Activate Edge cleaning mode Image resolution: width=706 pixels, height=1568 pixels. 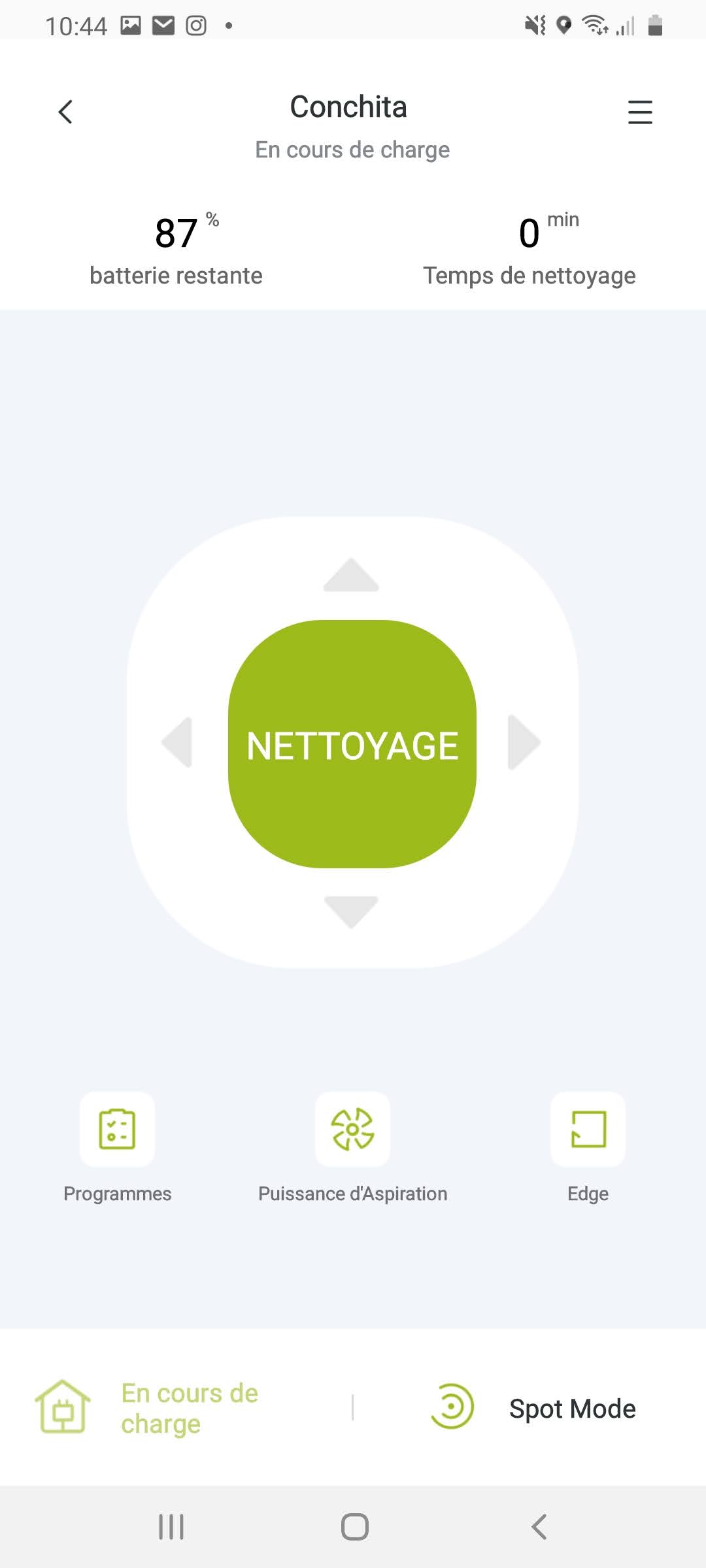(x=588, y=1129)
